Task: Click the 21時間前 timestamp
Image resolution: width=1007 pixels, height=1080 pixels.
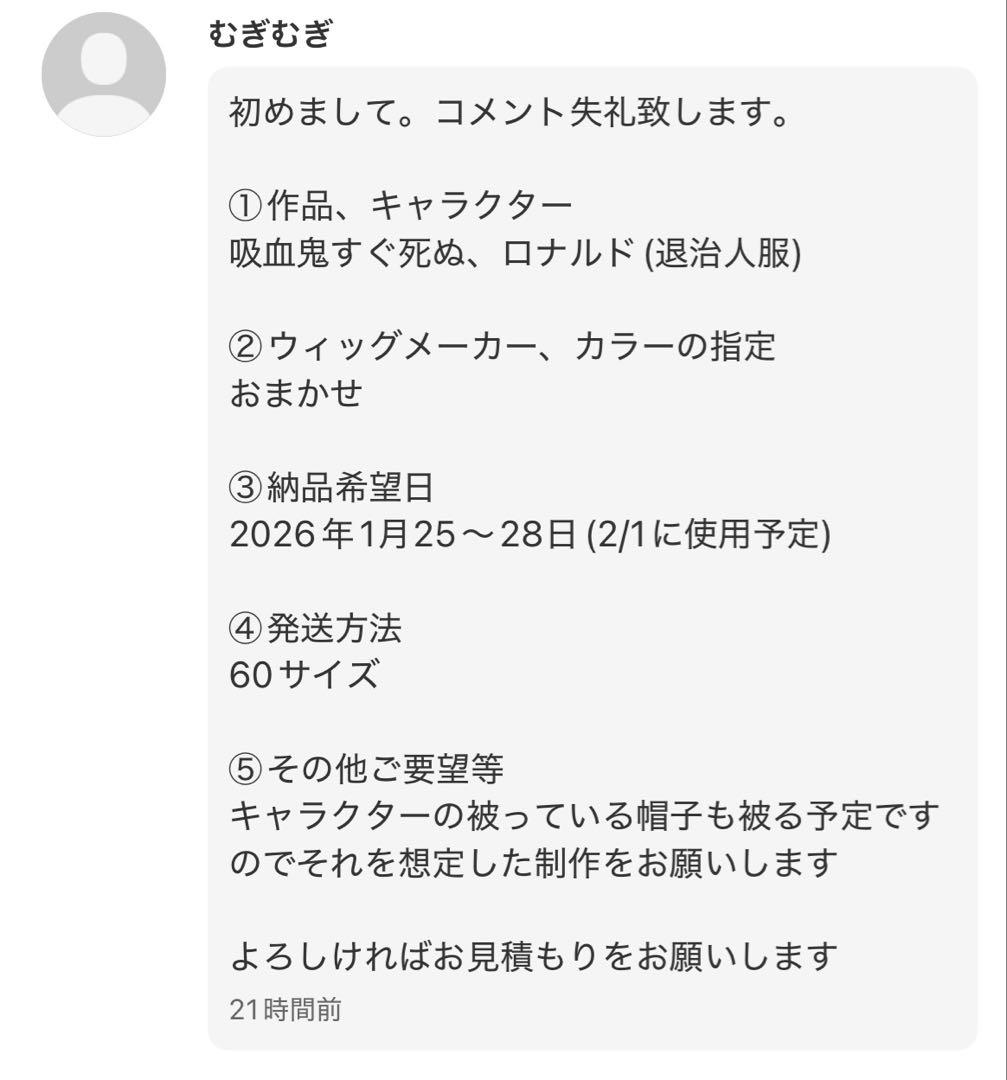Action: coord(279,1011)
